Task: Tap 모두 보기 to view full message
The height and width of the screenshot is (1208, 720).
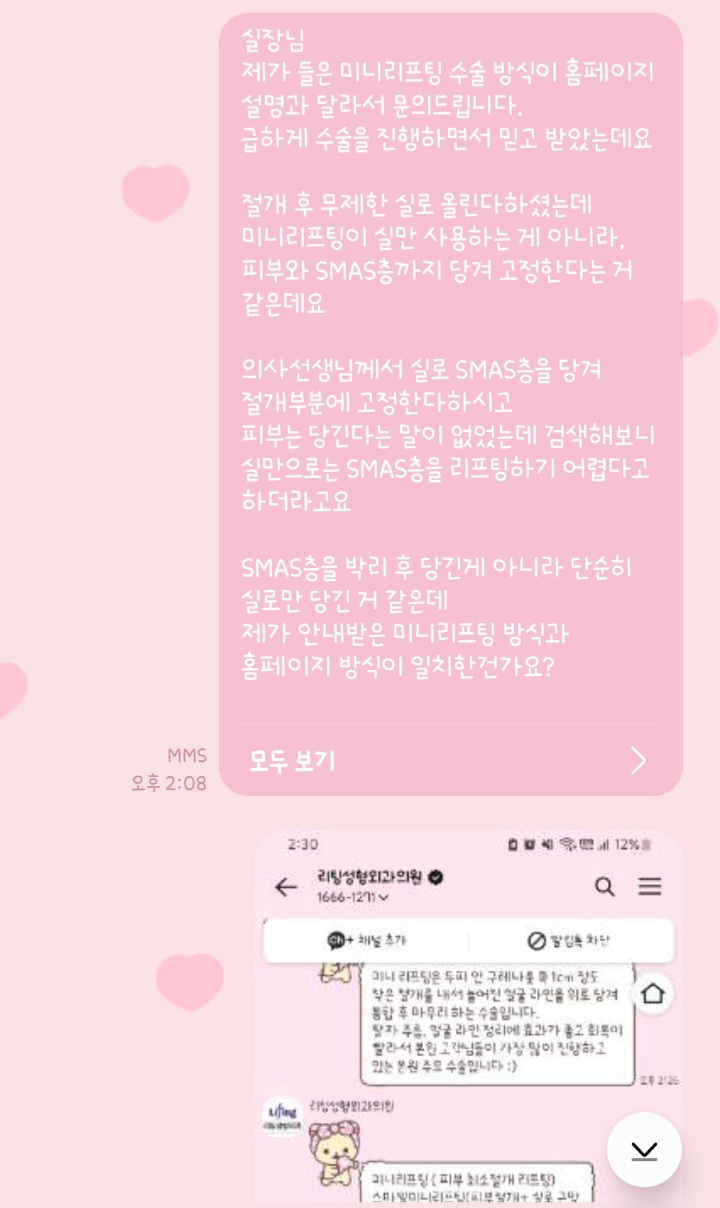Action: point(450,761)
